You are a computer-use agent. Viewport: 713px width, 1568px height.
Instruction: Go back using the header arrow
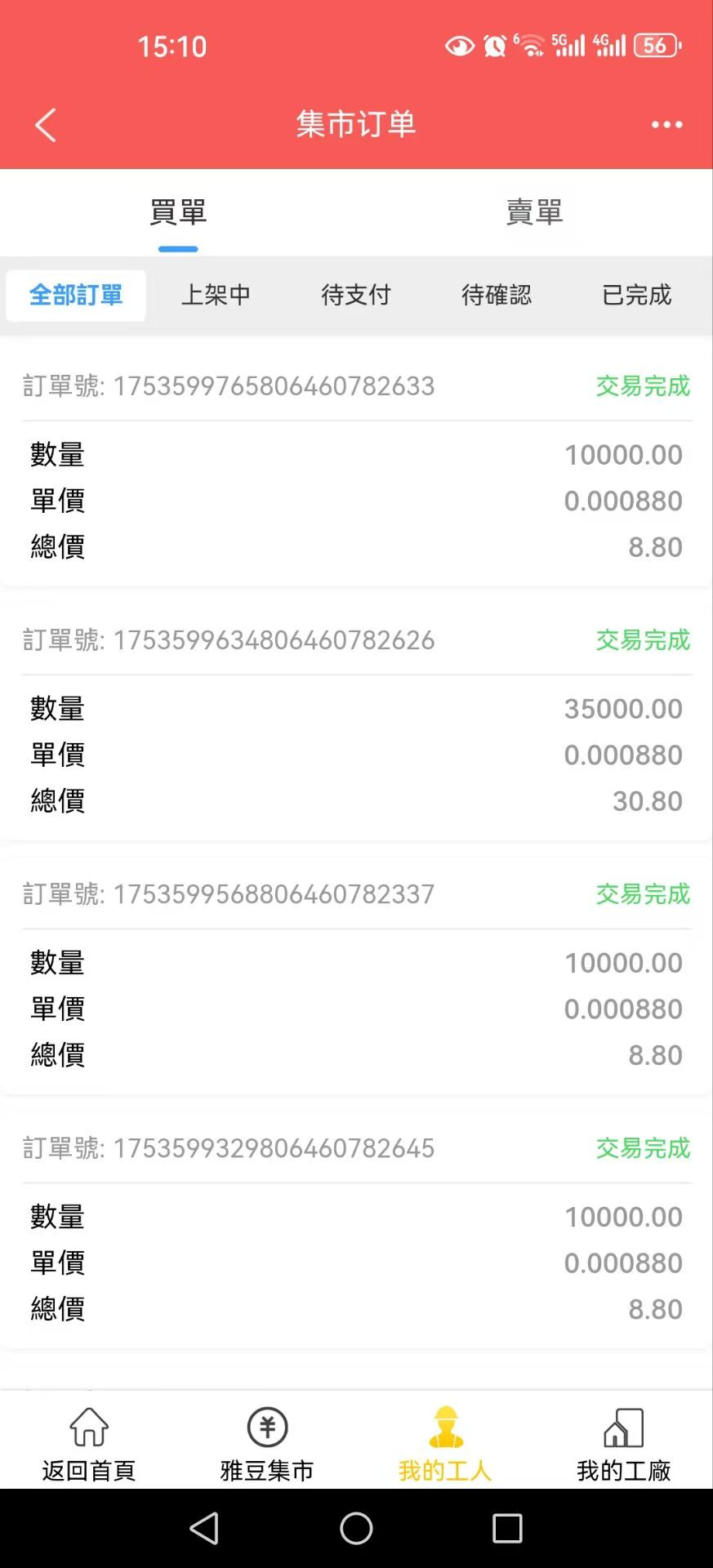point(46,125)
